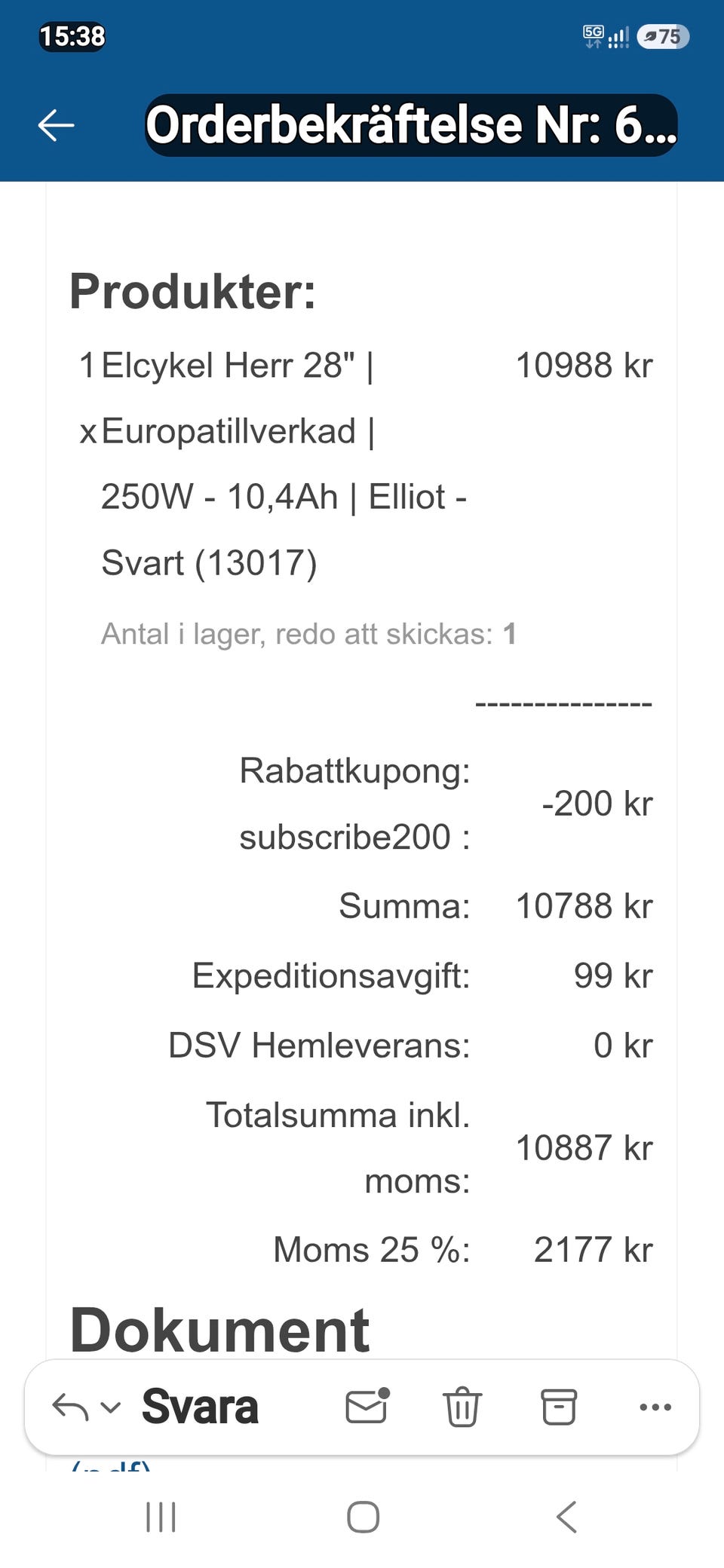The height and width of the screenshot is (1568, 724).
Task: Go to the home screen
Action: pos(363,1517)
